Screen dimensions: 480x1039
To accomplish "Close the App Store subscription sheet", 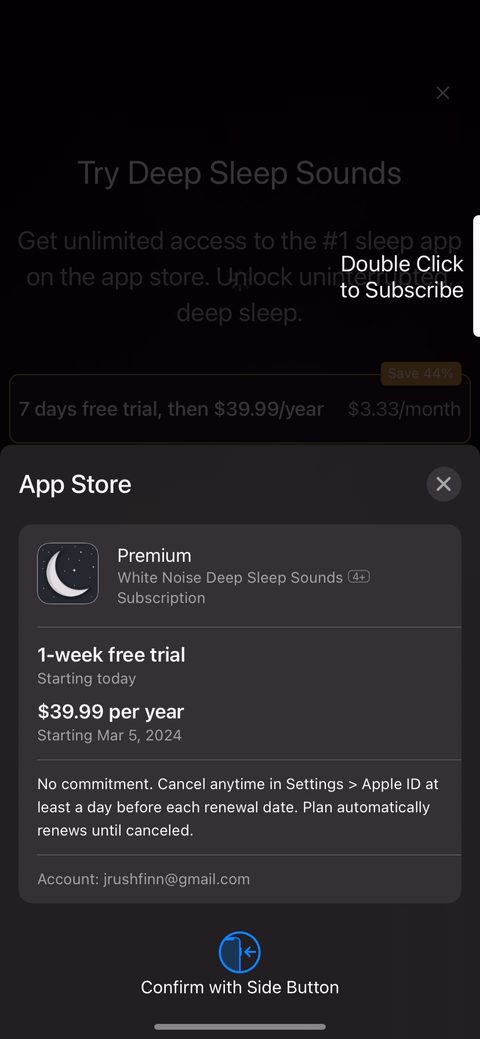I will pyautogui.click(x=444, y=484).
